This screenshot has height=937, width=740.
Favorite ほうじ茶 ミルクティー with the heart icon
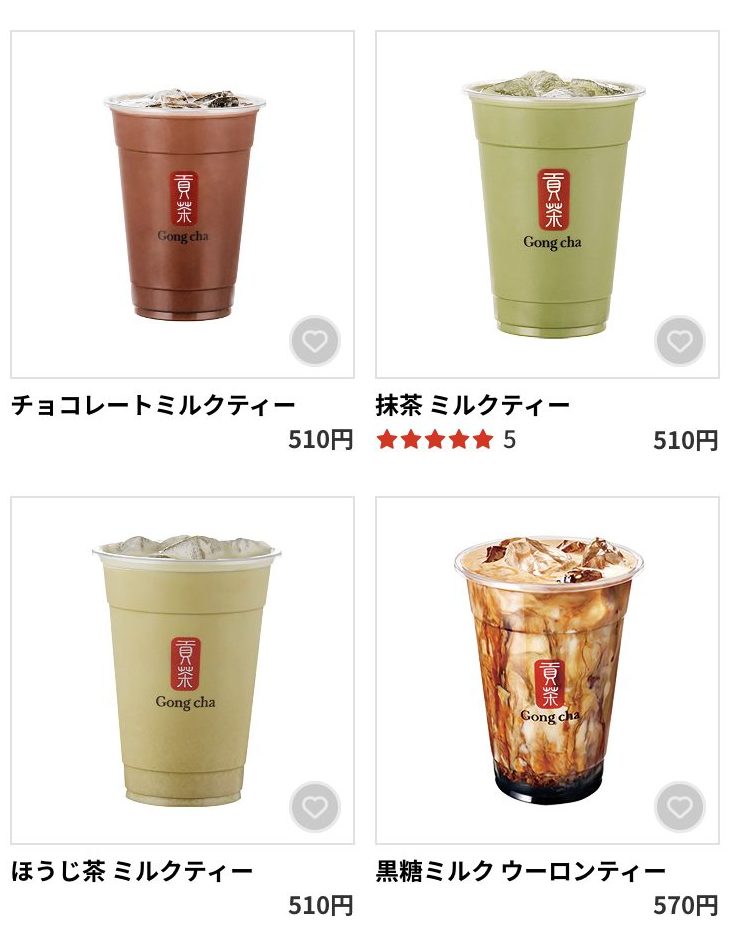[315, 807]
